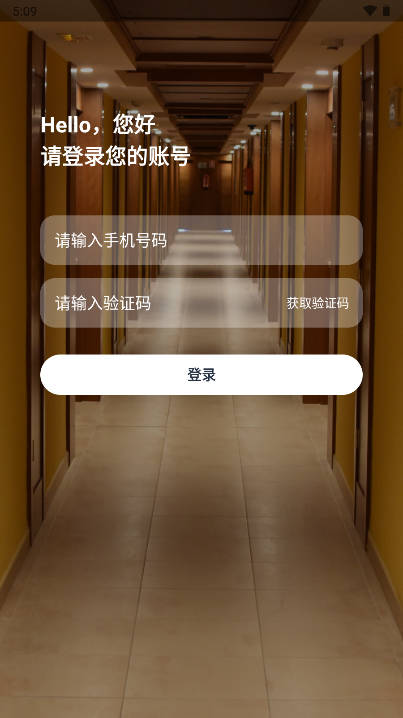Focus the verification code field
Screen dimensions: 403x718
point(160,303)
